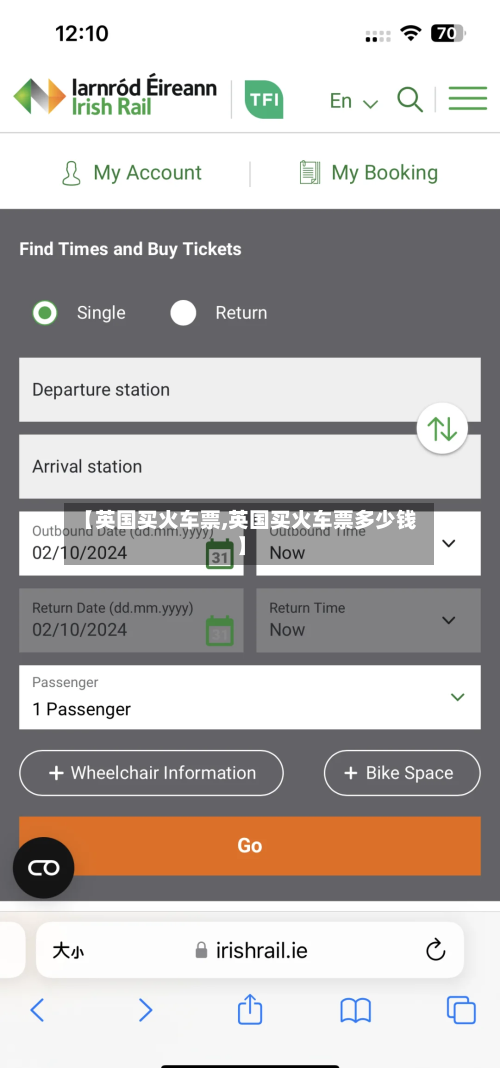Swap departure and arrival stations
Screen dimensions: 500x1068
point(442,428)
